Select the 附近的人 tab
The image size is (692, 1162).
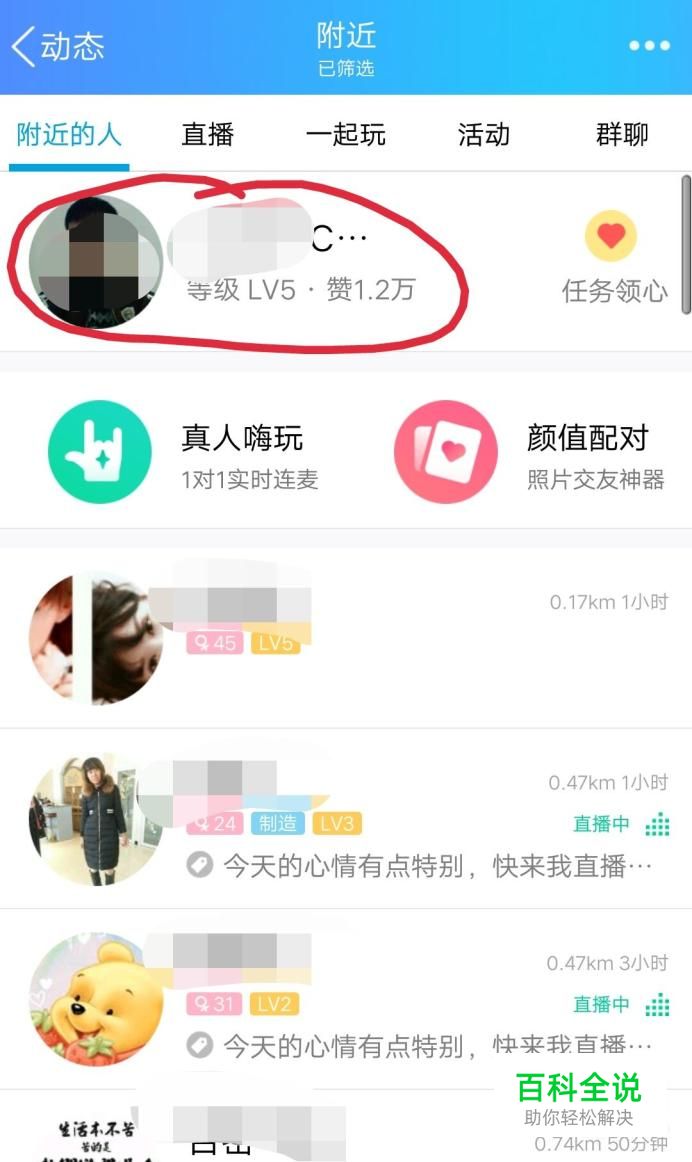tap(69, 135)
